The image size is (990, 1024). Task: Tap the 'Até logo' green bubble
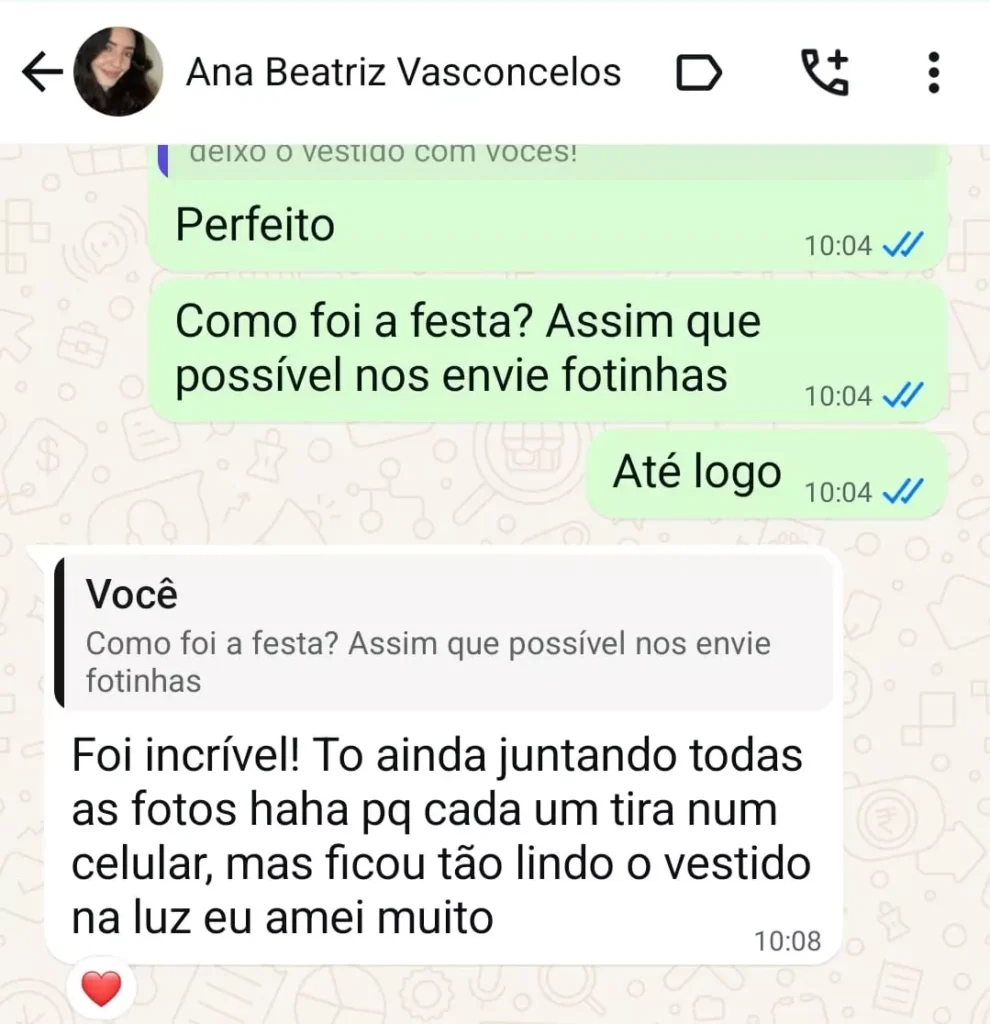(x=696, y=472)
